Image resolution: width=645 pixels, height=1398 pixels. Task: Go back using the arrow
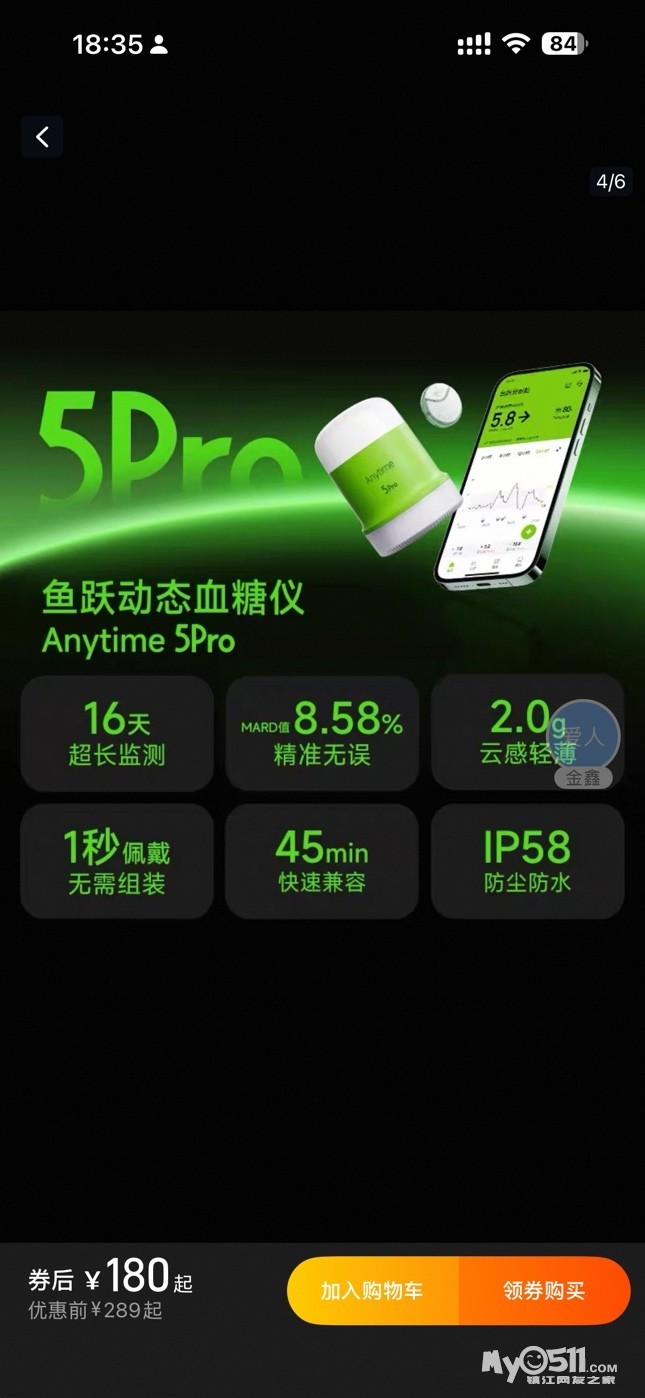point(42,137)
